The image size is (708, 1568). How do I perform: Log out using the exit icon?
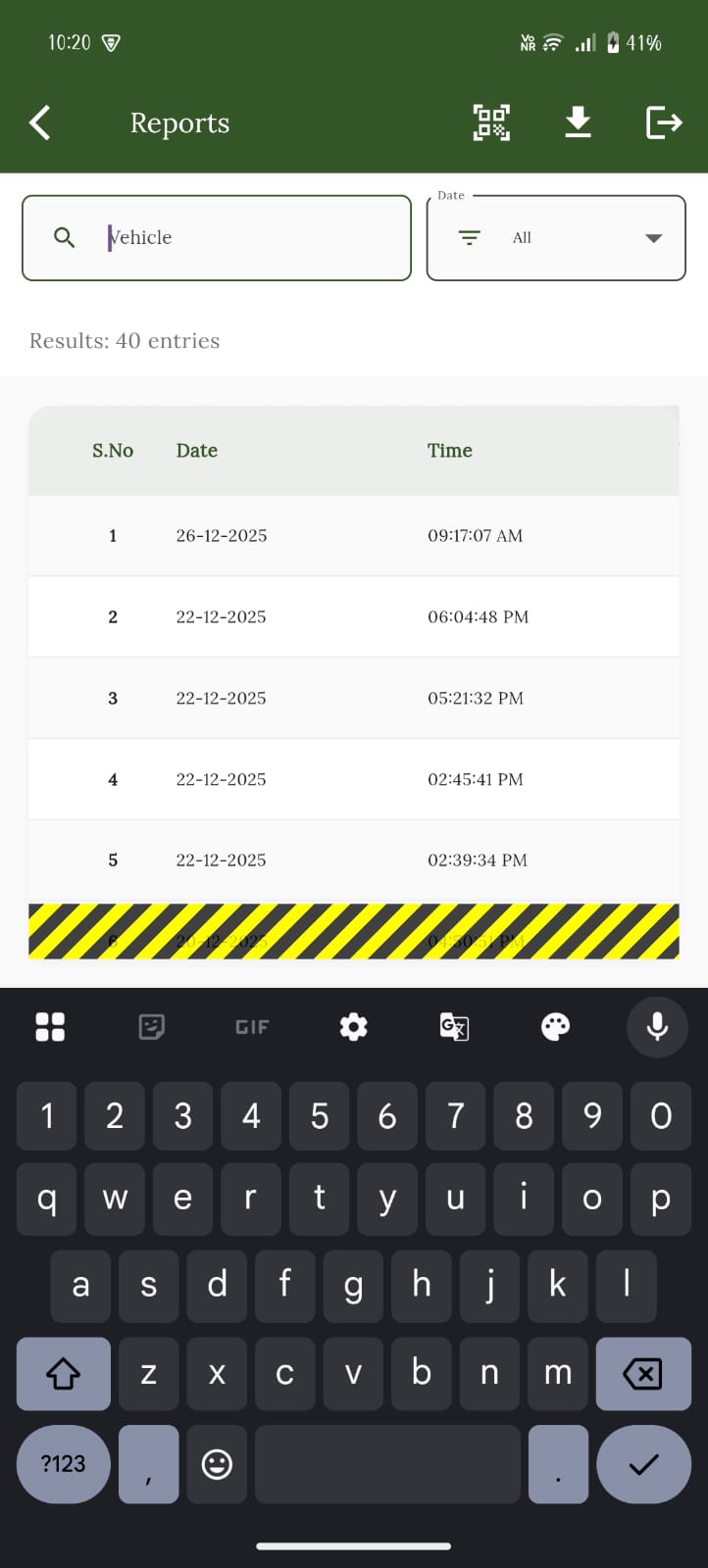coord(664,122)
